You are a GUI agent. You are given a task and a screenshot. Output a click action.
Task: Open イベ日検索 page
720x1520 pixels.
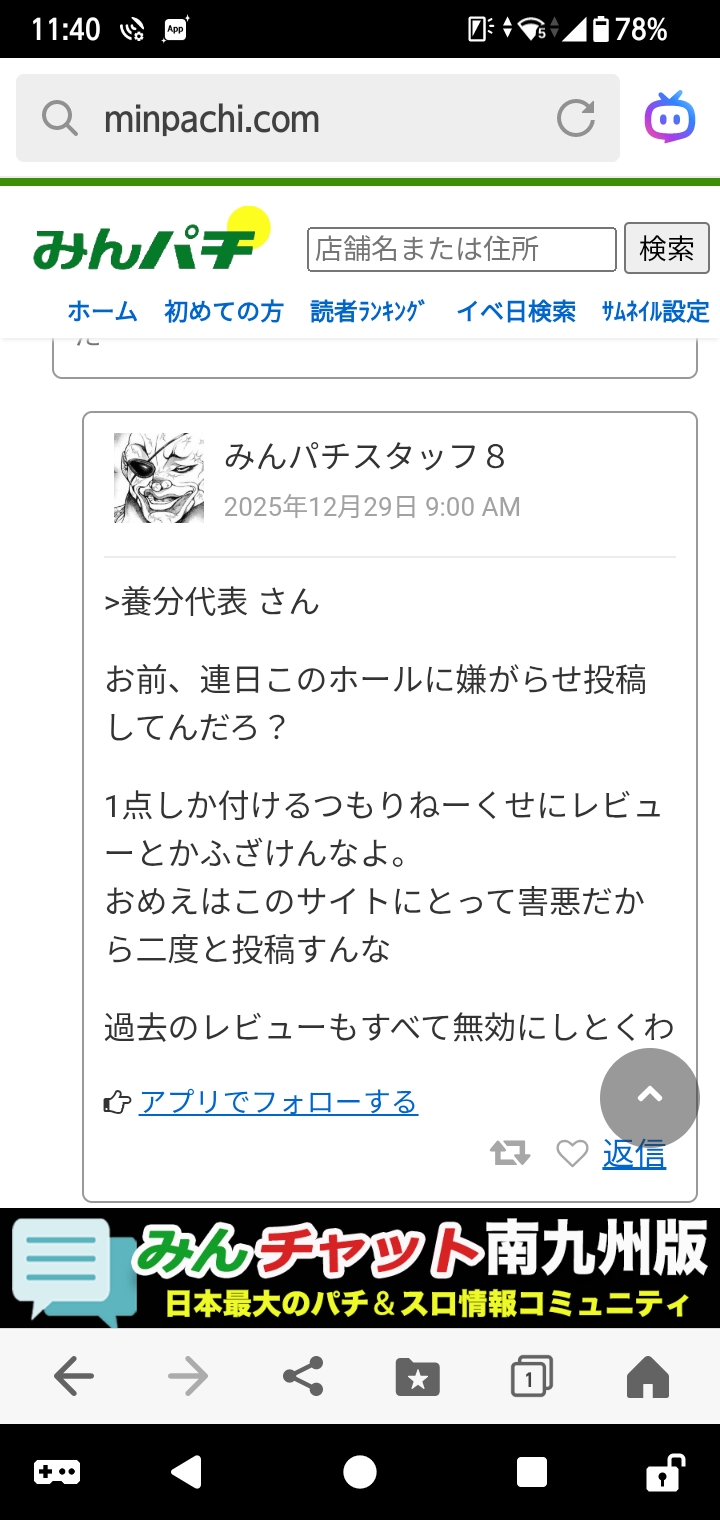(516, 312)
